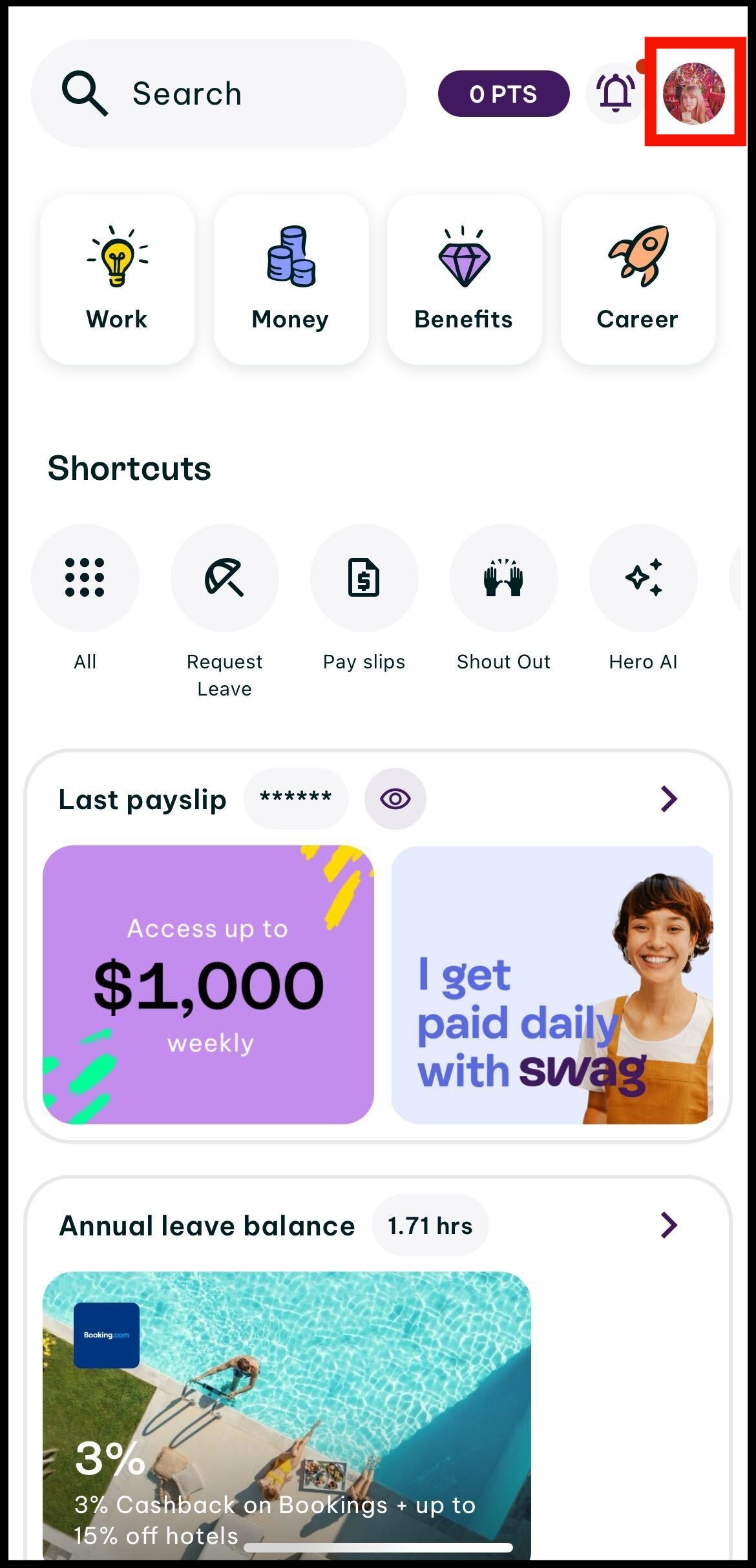The height and width of the screenshot is (1568, 756).
Task: Open Last payslip details via the arrow
Action: 669,799
